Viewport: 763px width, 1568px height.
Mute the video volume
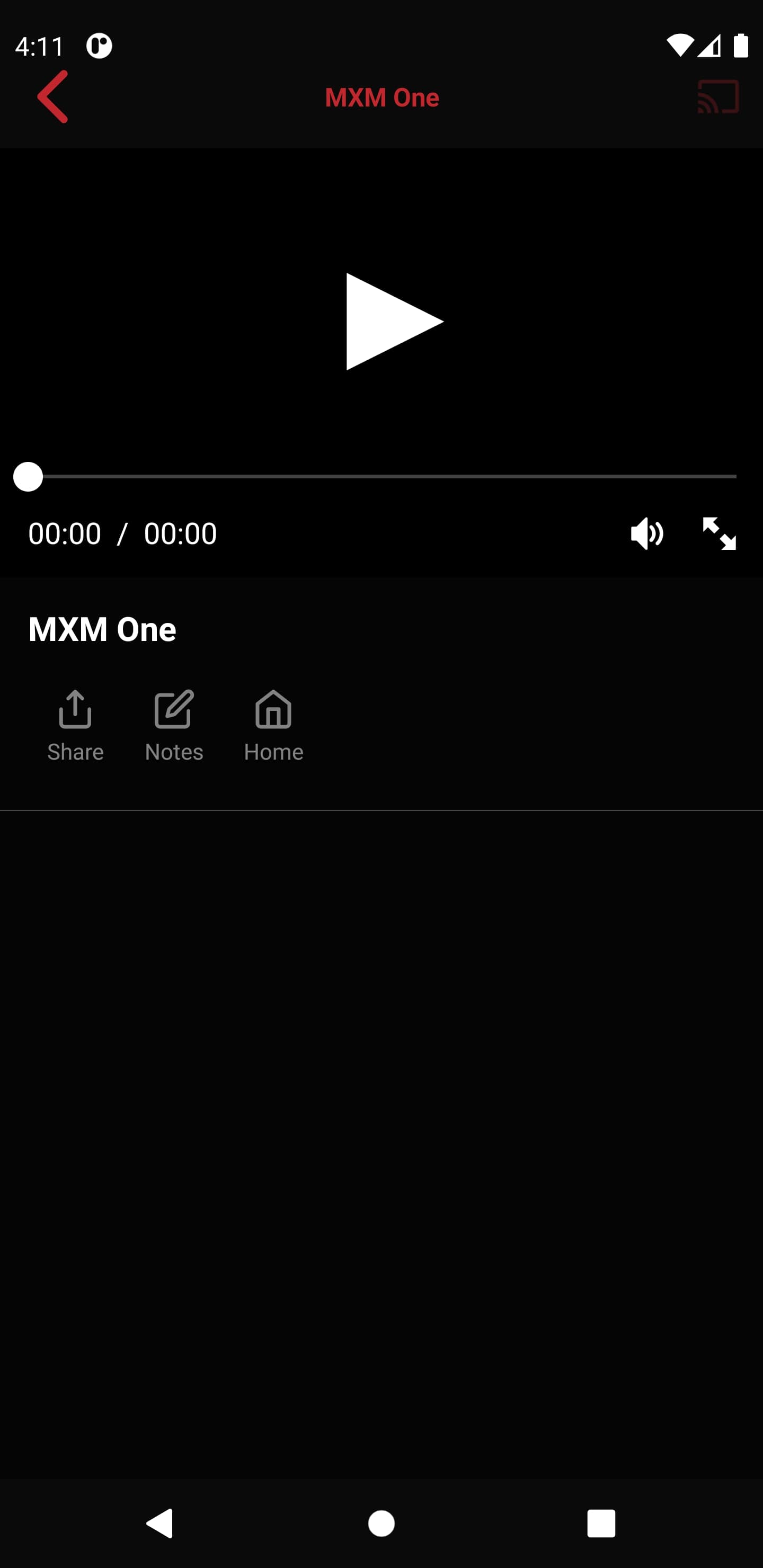646,534
